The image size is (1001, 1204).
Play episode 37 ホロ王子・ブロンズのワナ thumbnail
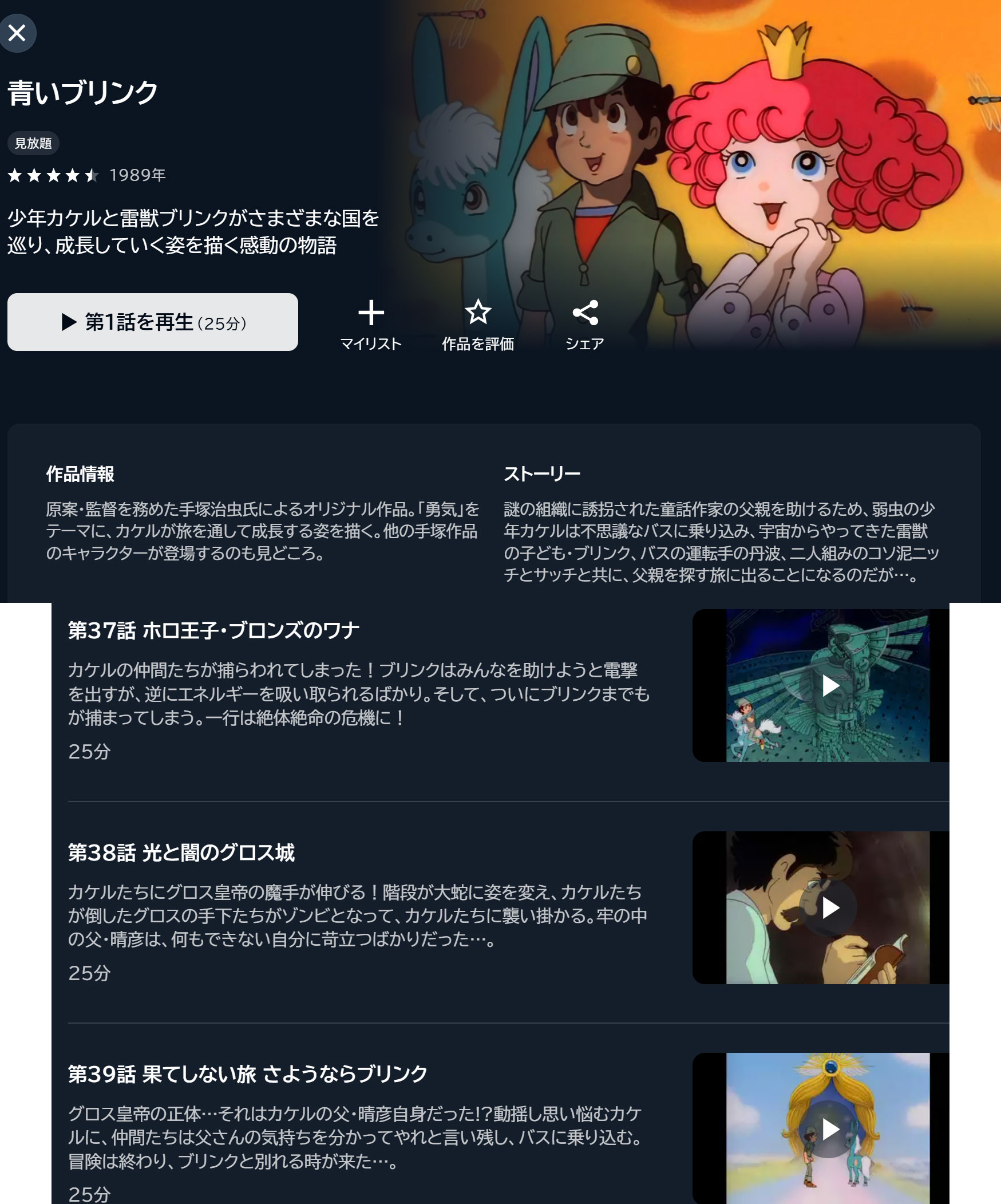pos(829,686)
